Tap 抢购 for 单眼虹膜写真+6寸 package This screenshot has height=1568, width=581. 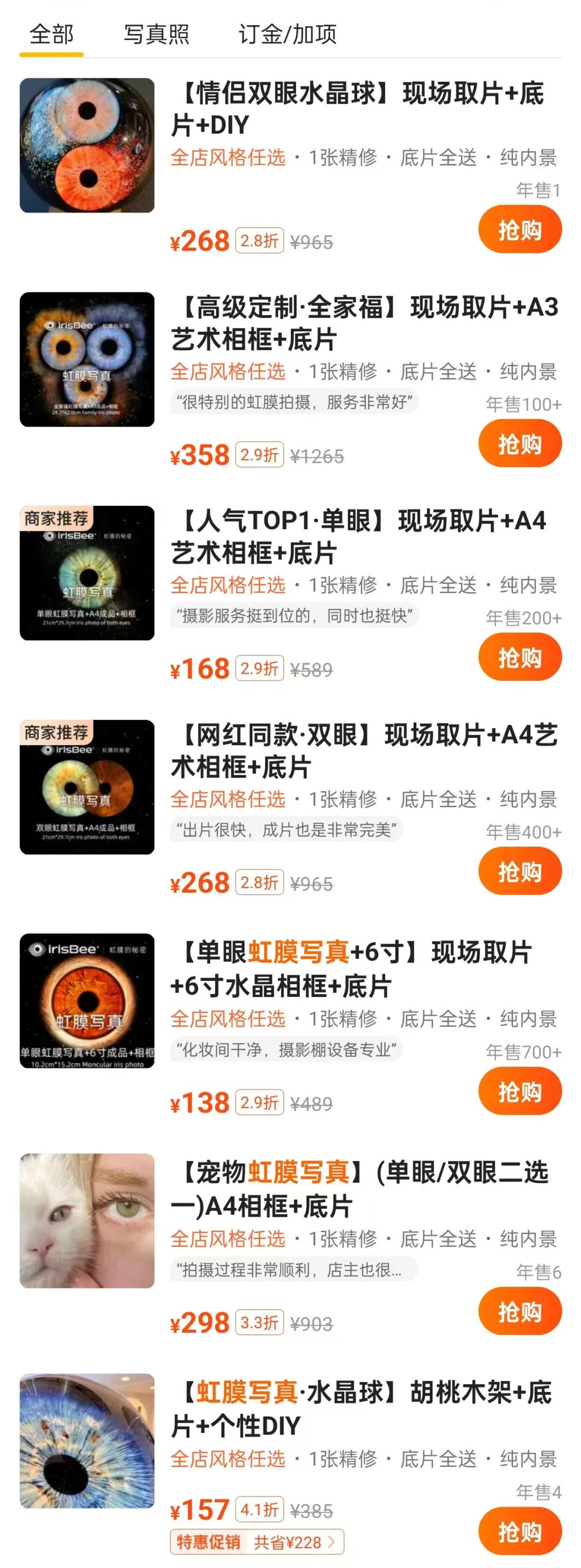520,1092
